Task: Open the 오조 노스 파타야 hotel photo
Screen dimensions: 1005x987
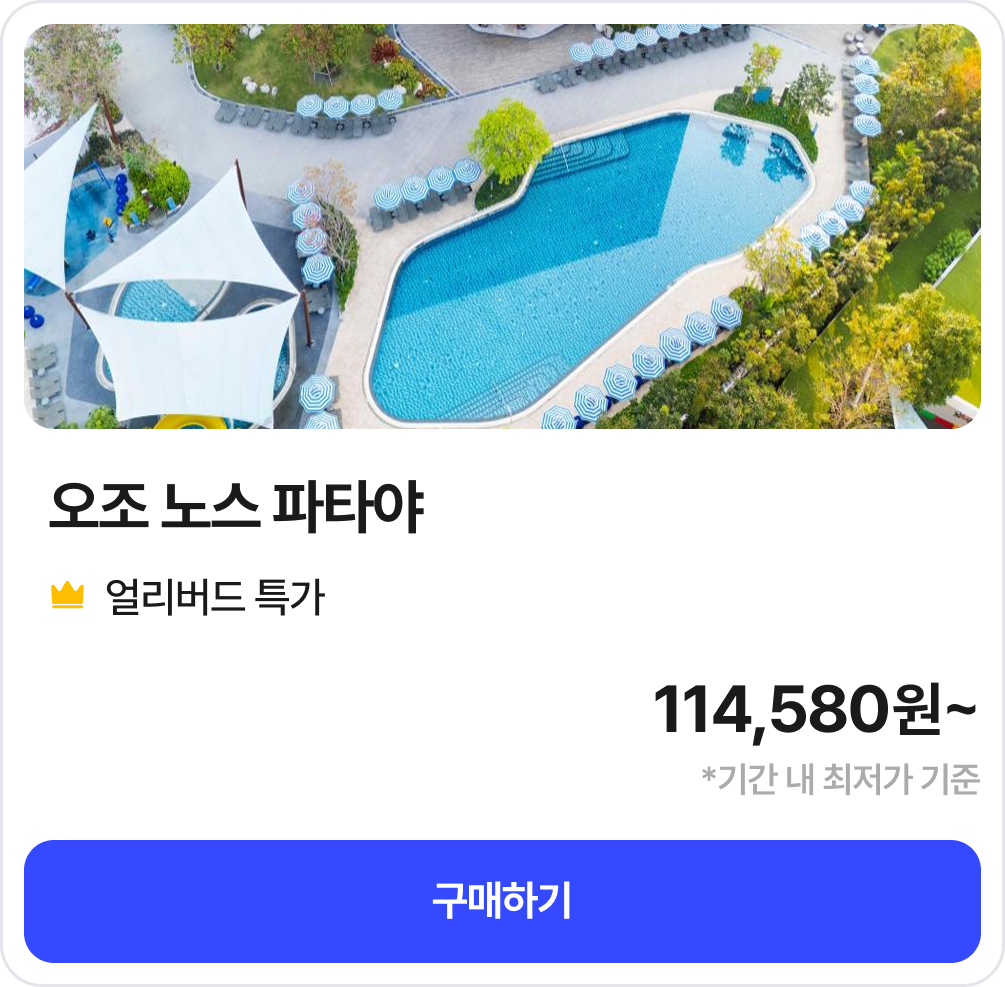Action: tap(502, 226)
